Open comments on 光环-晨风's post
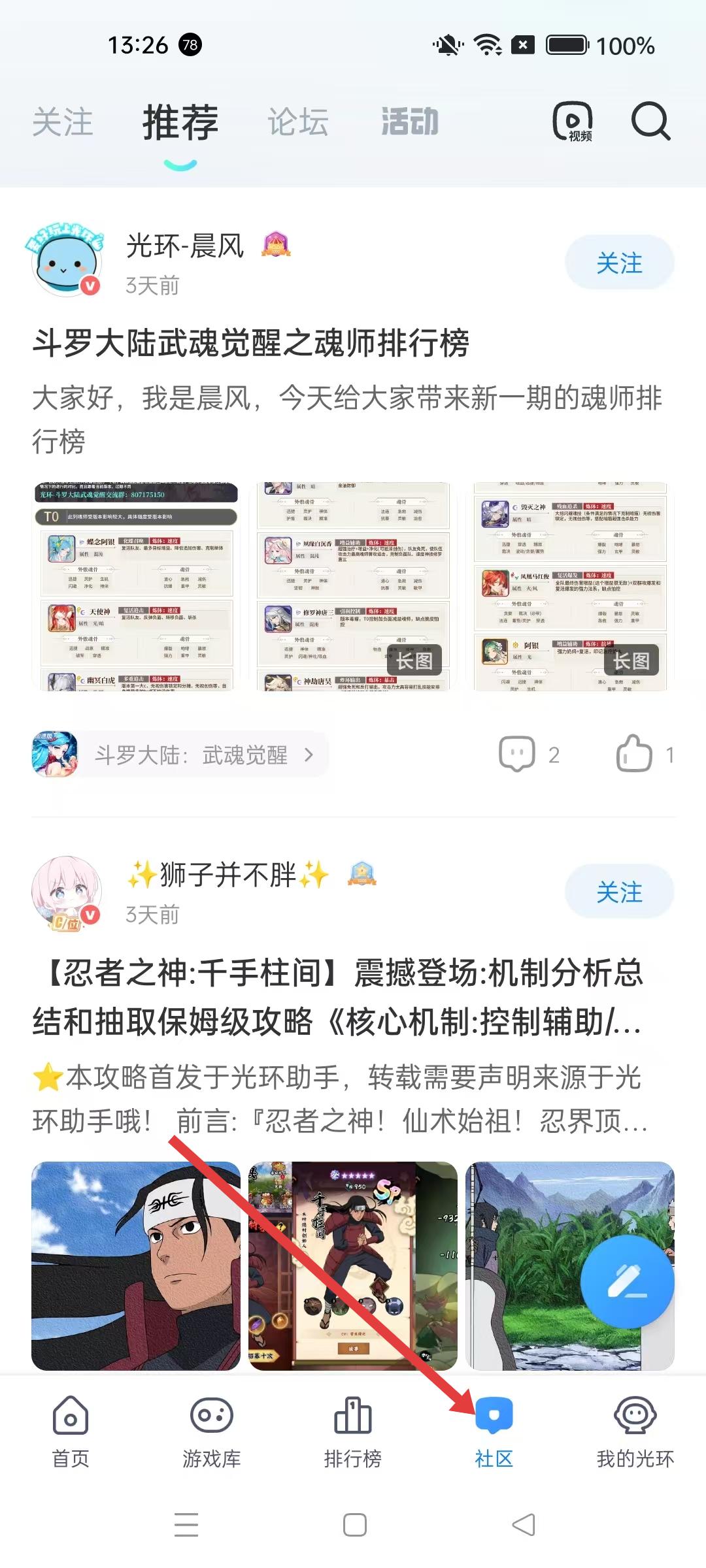 [x=528, y=755]
